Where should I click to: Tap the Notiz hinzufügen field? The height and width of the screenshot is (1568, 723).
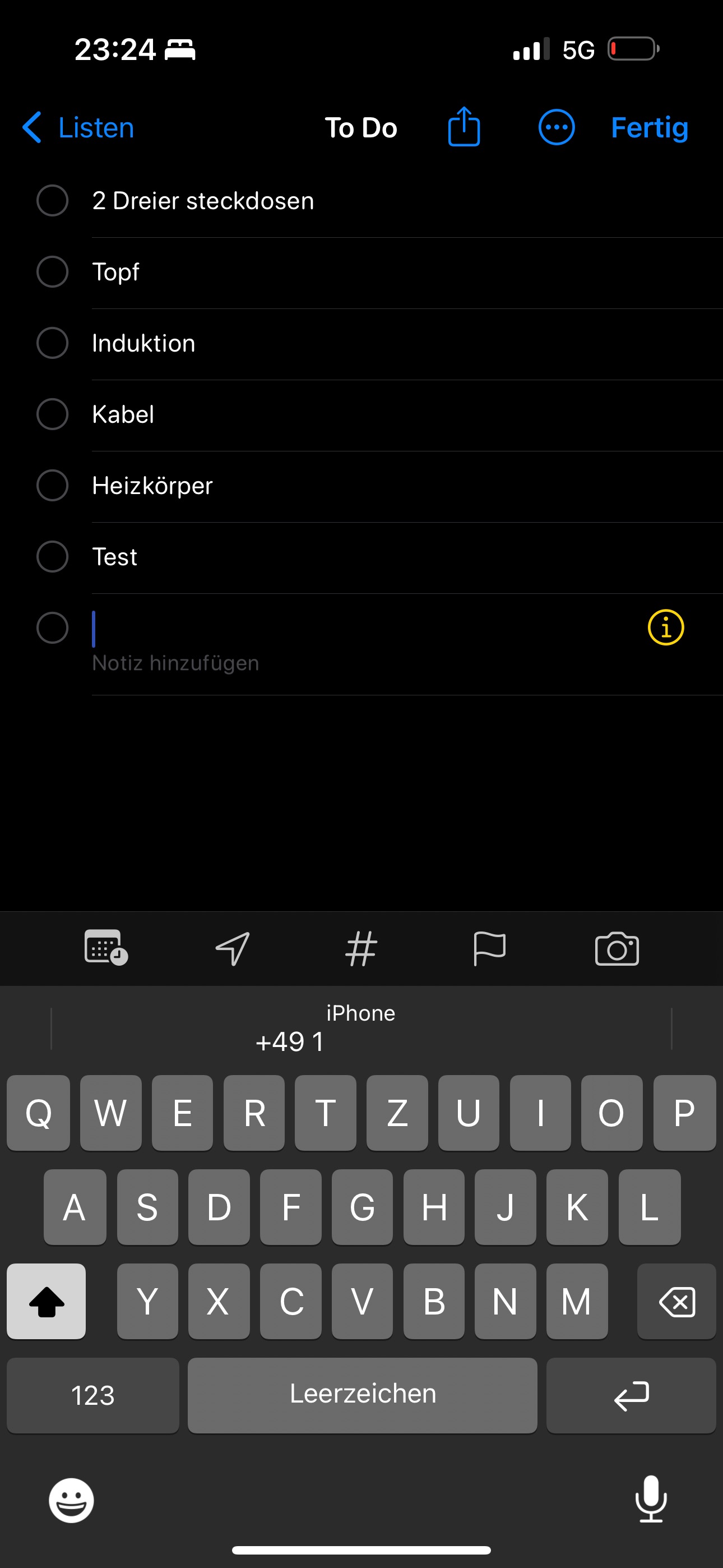175,663
